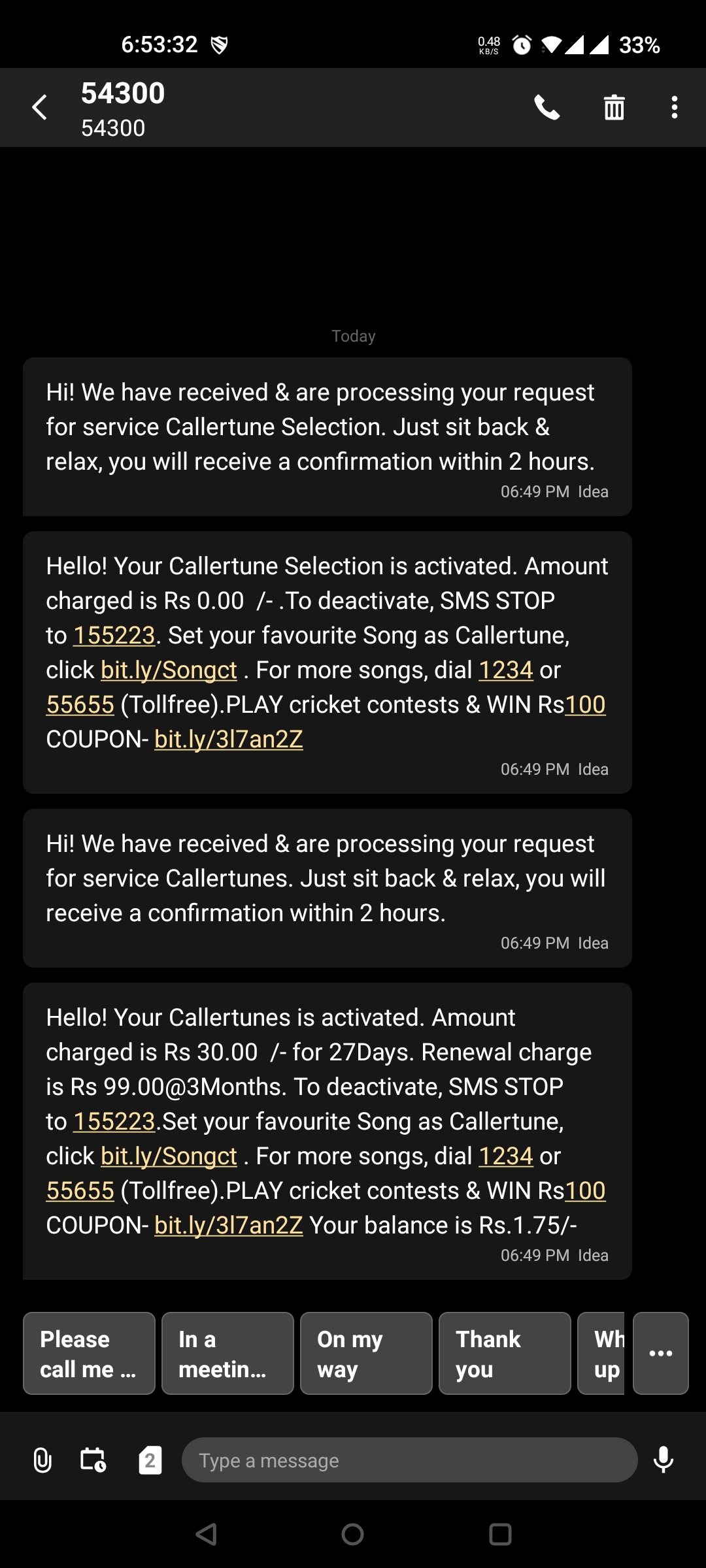Schedule a message with the calendar-clock icon

pos(93,1460)
